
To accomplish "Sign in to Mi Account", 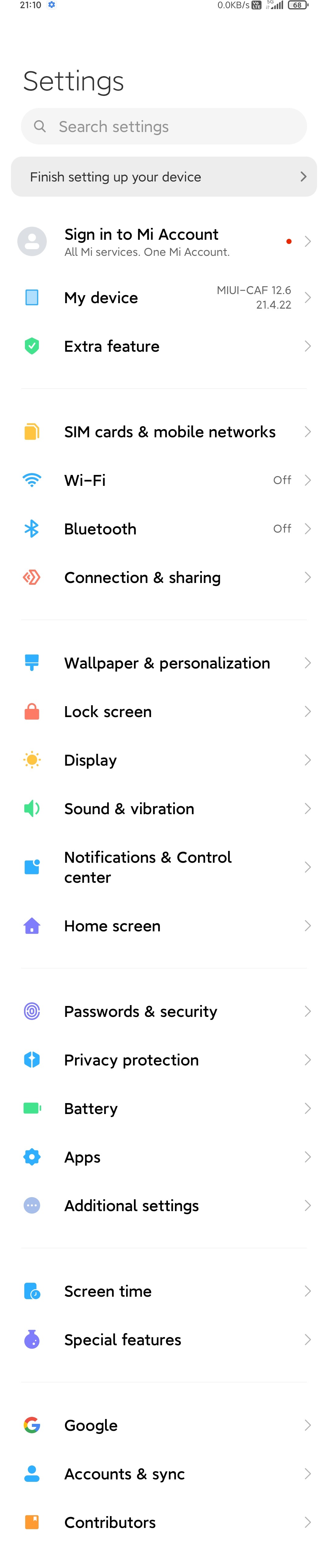I will (x=163, y=242).
